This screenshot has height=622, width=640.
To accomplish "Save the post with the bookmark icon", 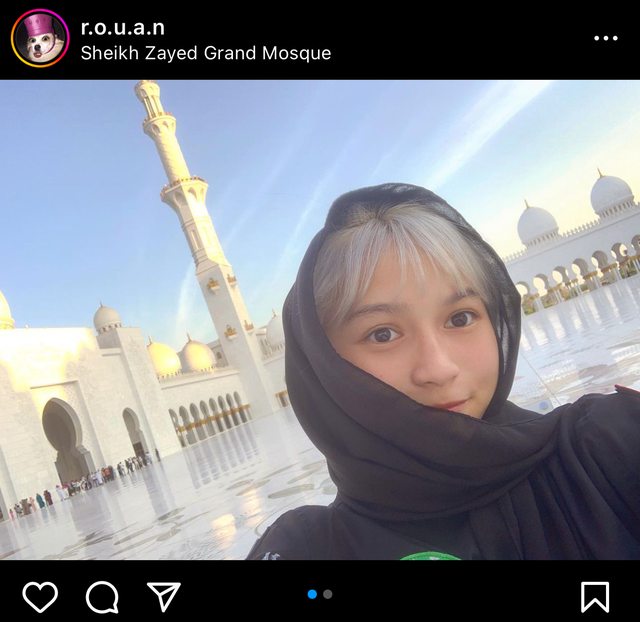I will [594, 596].
